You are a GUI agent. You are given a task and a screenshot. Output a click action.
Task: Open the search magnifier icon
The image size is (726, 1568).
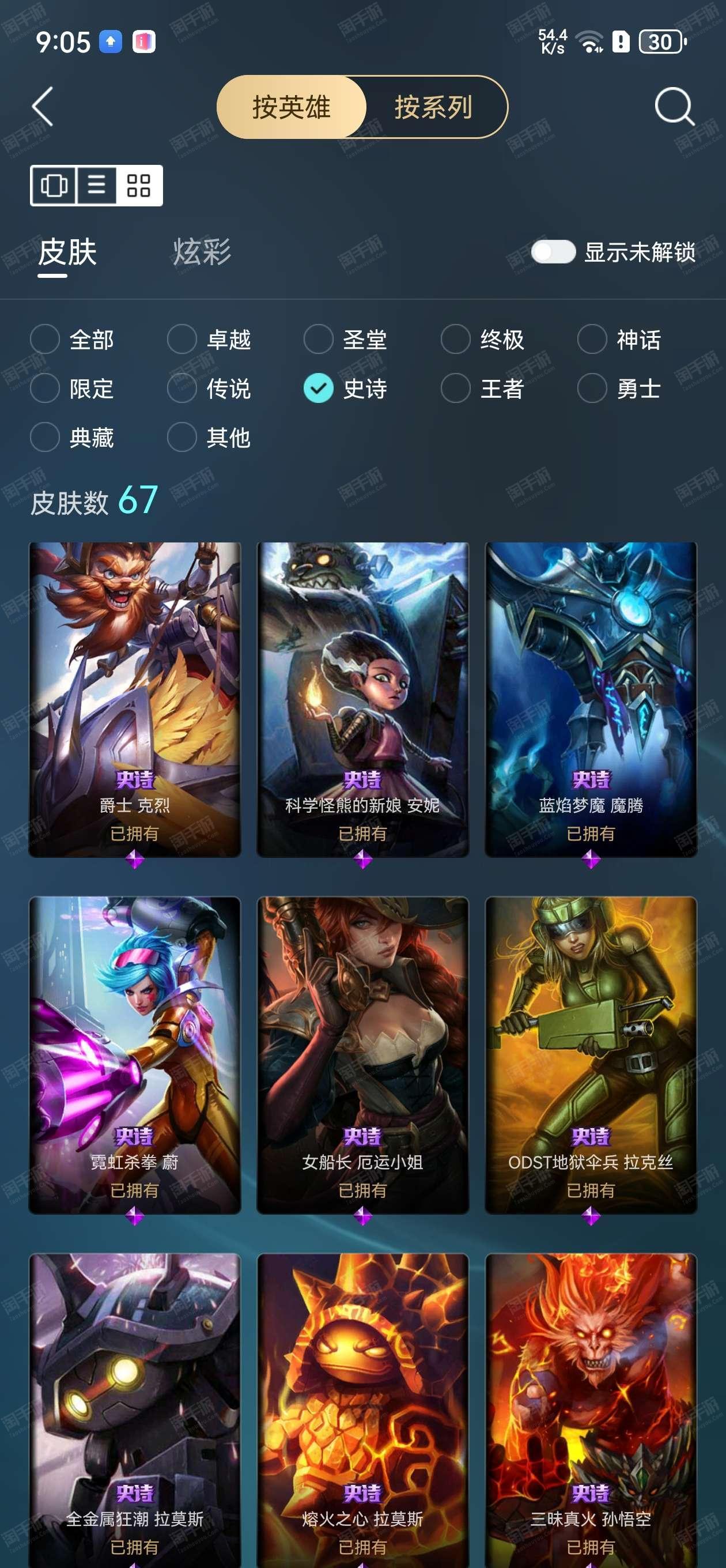coord(674,107)
